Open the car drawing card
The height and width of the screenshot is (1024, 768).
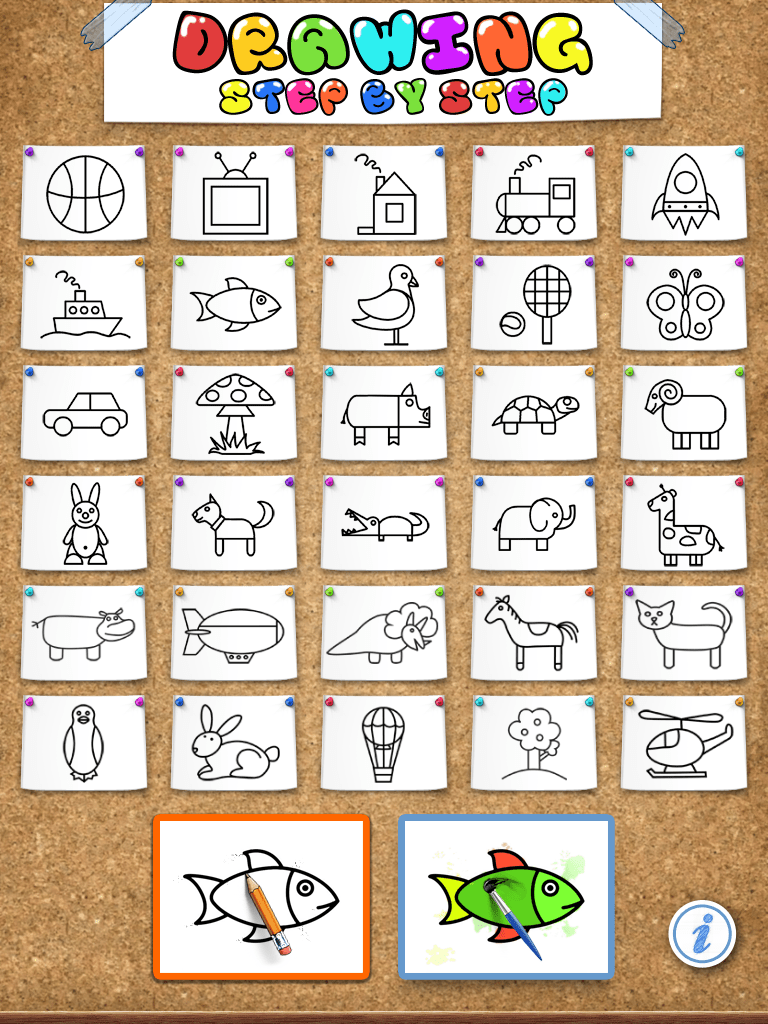click(x=84, y=413)
